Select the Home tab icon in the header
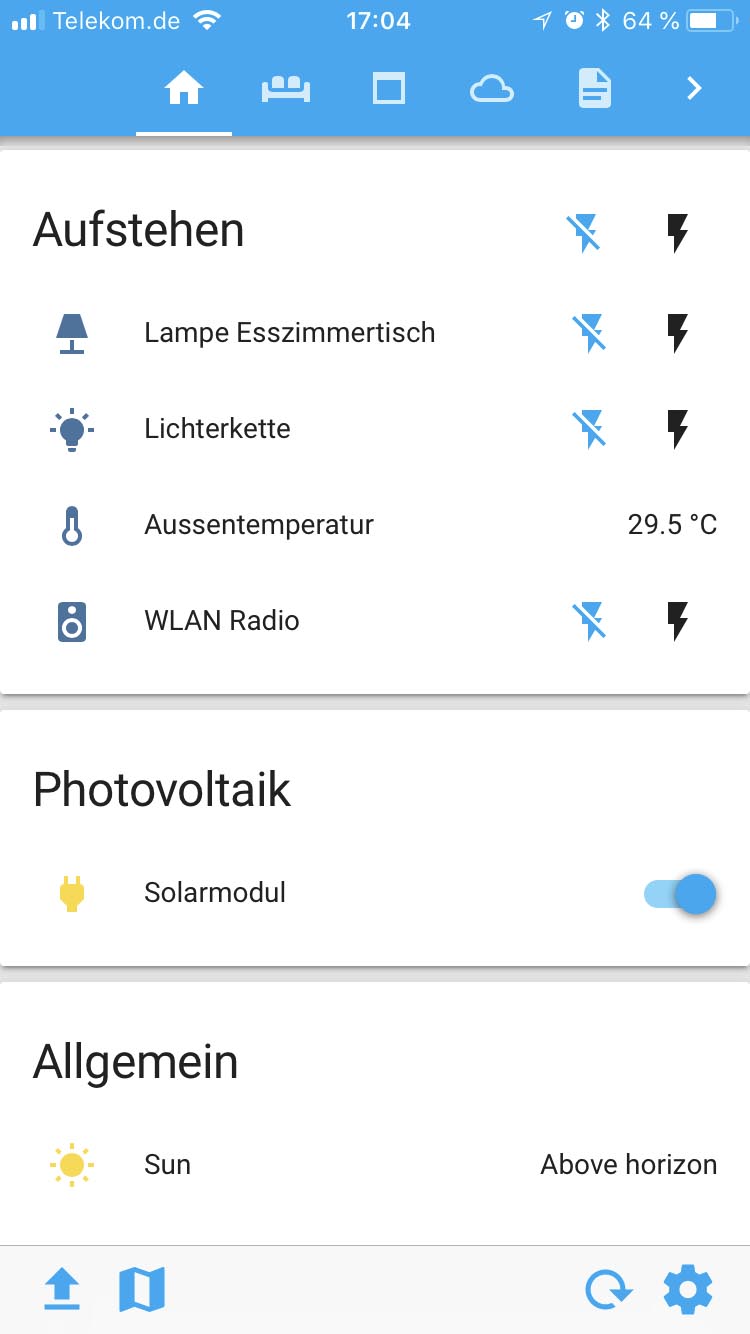This screenshot has height=1334, width=750. [183, 88]
